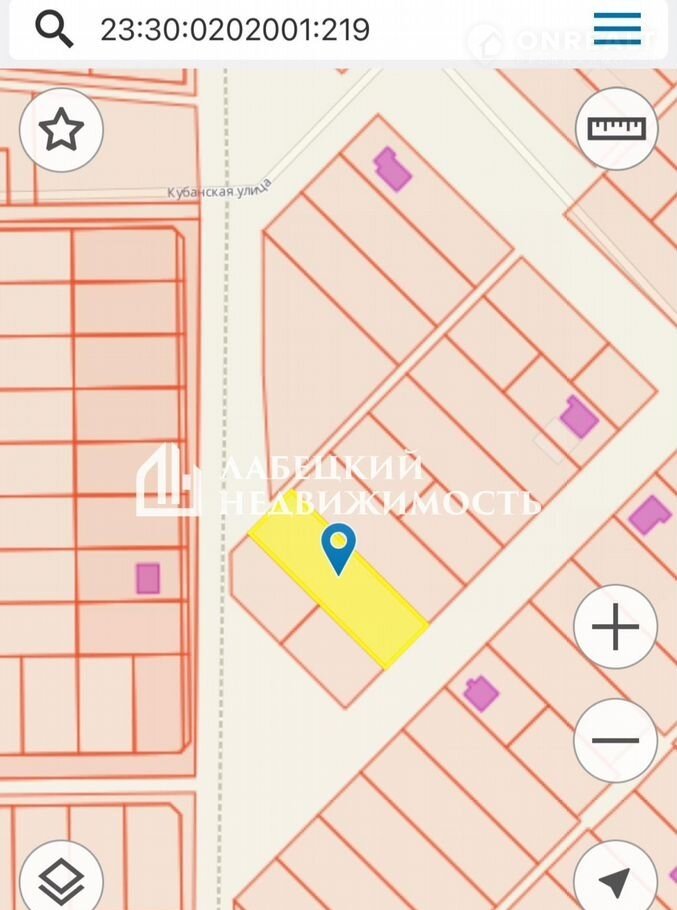
Task: Tap the search magnifier icon
Action: [54, 29]
